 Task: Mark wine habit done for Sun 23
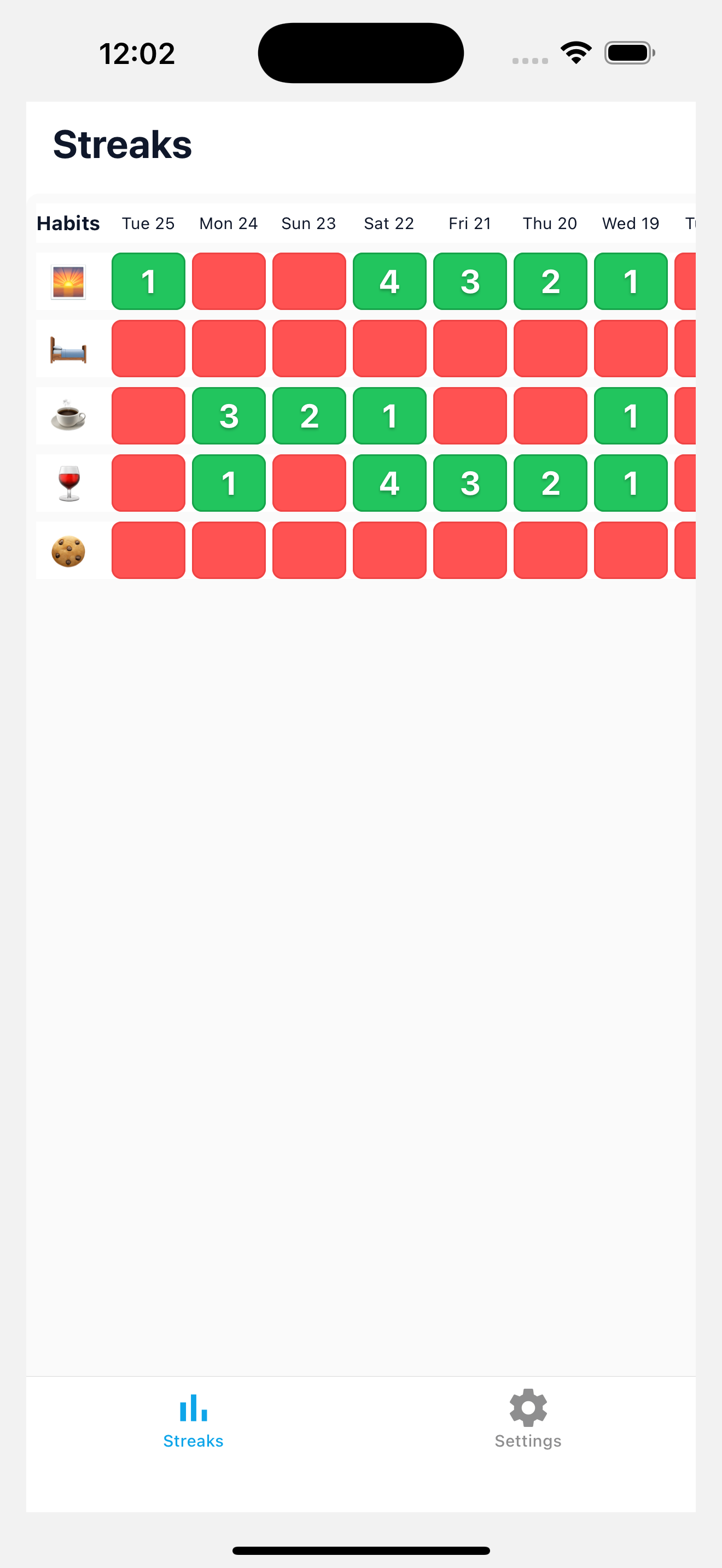point(308,483)
